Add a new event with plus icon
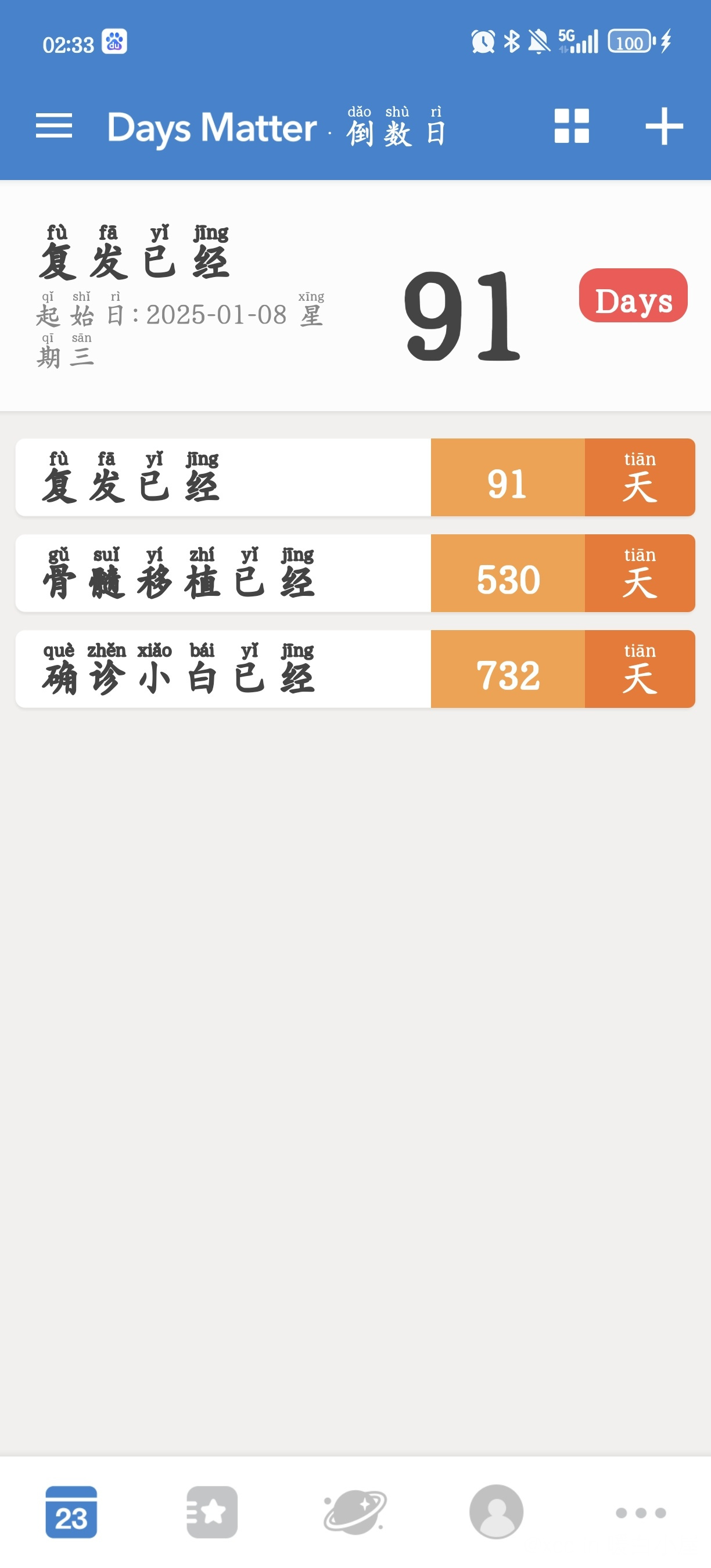The height and width of the screenshot is (1568, 711). pos(663,126)
